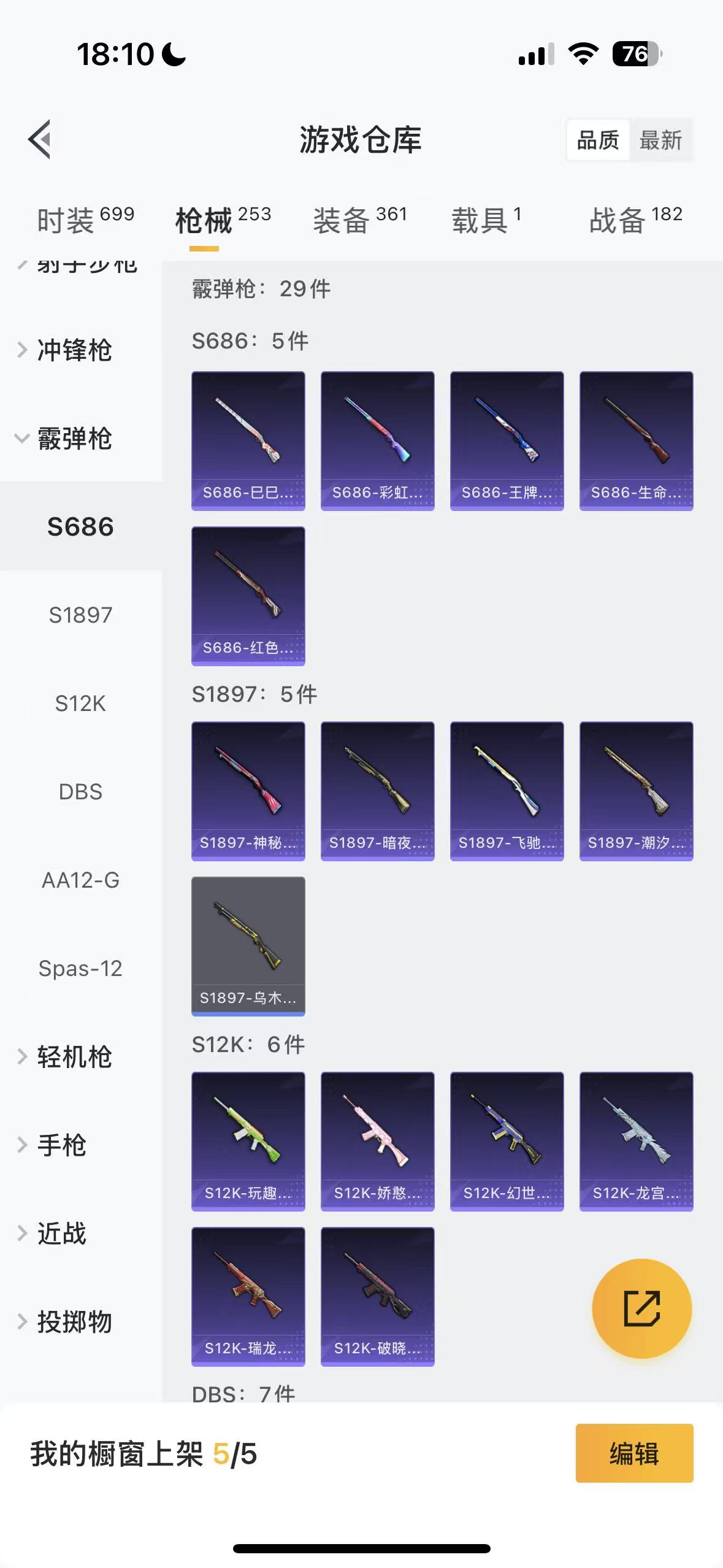Switch to the 战备 tab
The width and height of the screenshot is (723, 1568).
[635, 220]
